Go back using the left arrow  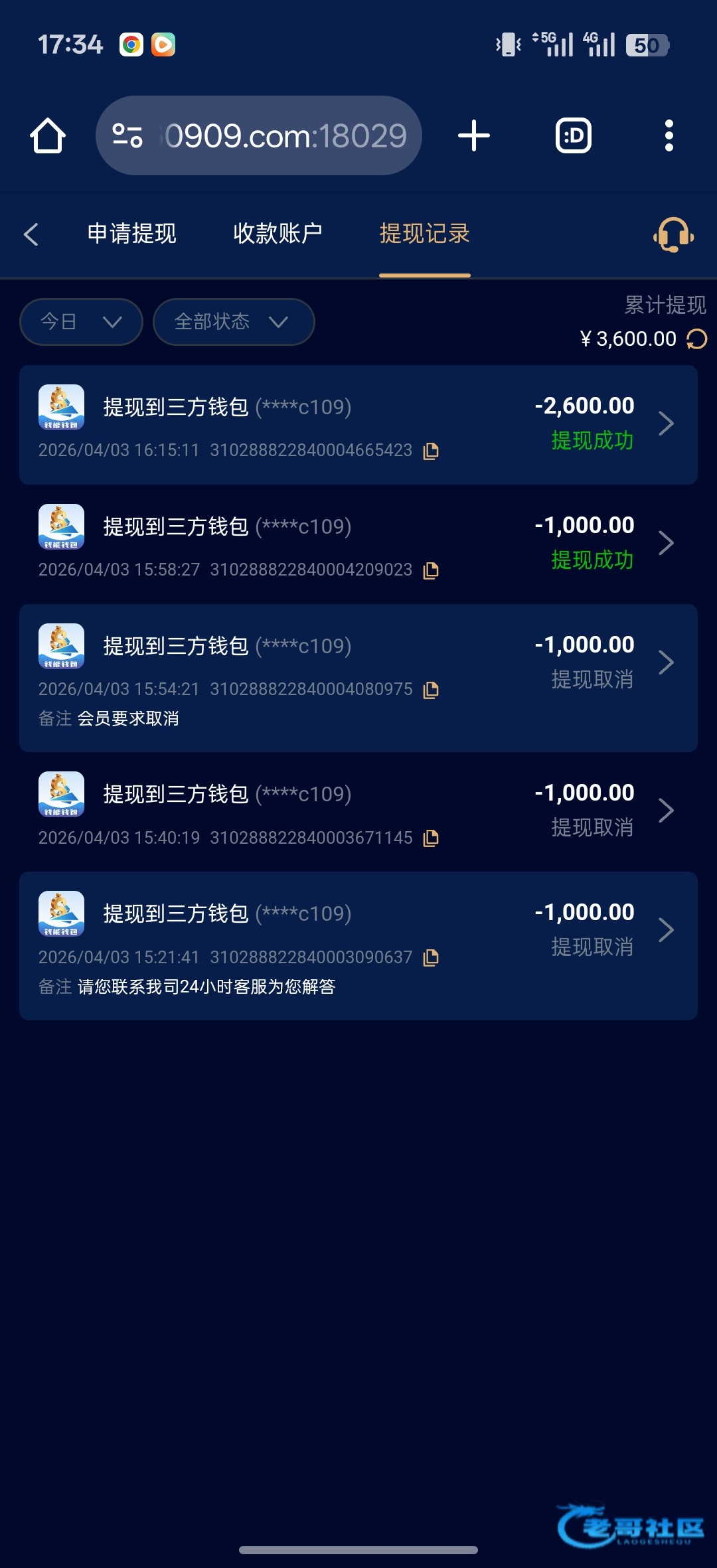[x=31, y=234]
